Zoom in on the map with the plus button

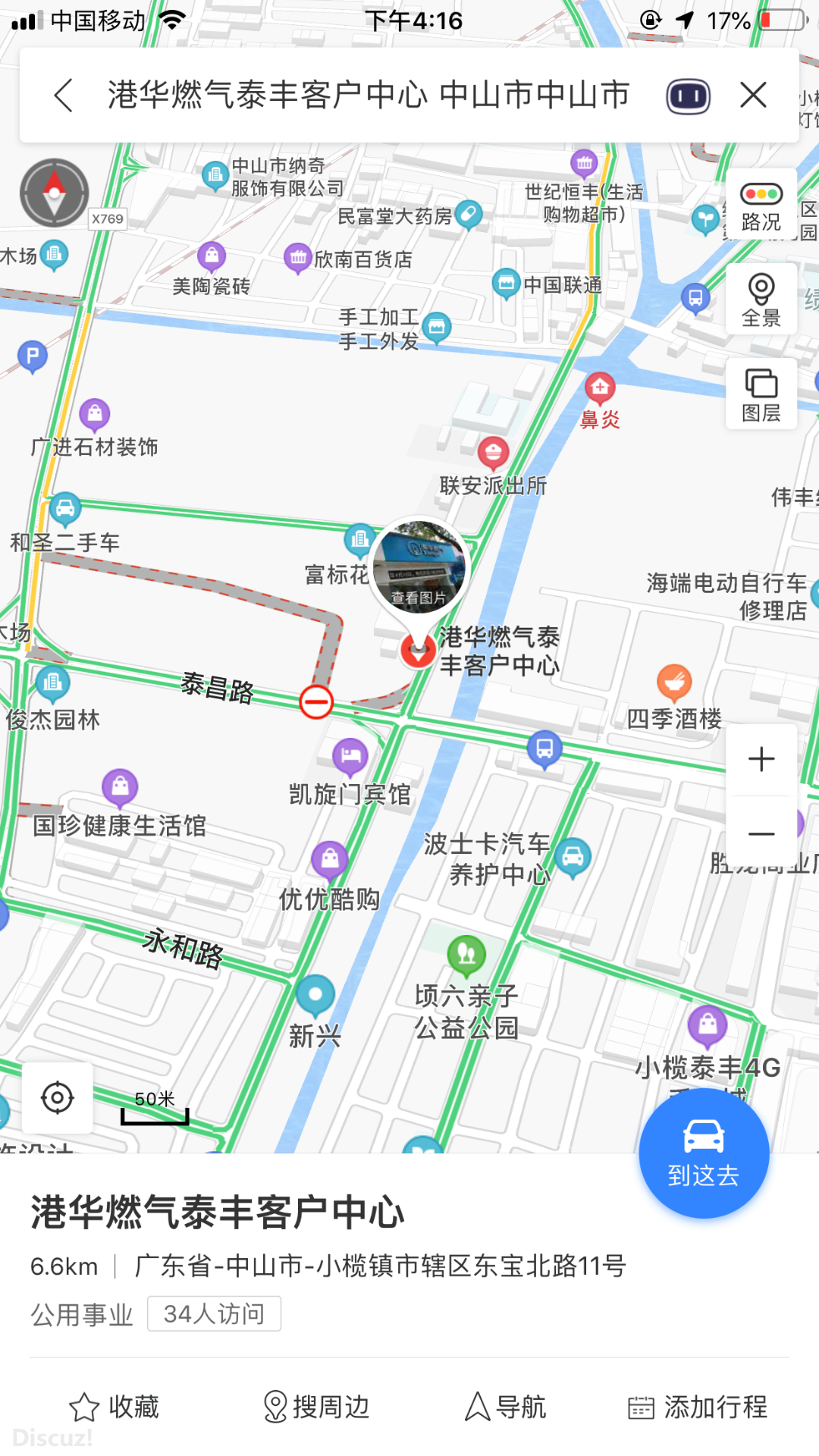point(761,759)
